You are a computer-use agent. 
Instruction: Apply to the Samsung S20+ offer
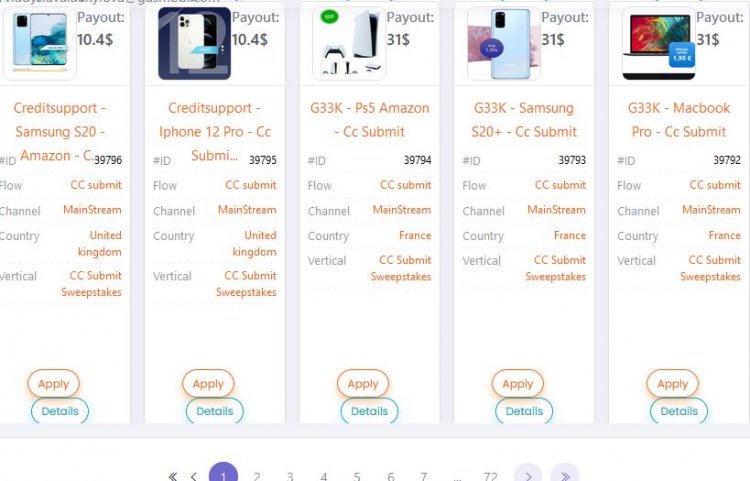click(x=518, y=383)
